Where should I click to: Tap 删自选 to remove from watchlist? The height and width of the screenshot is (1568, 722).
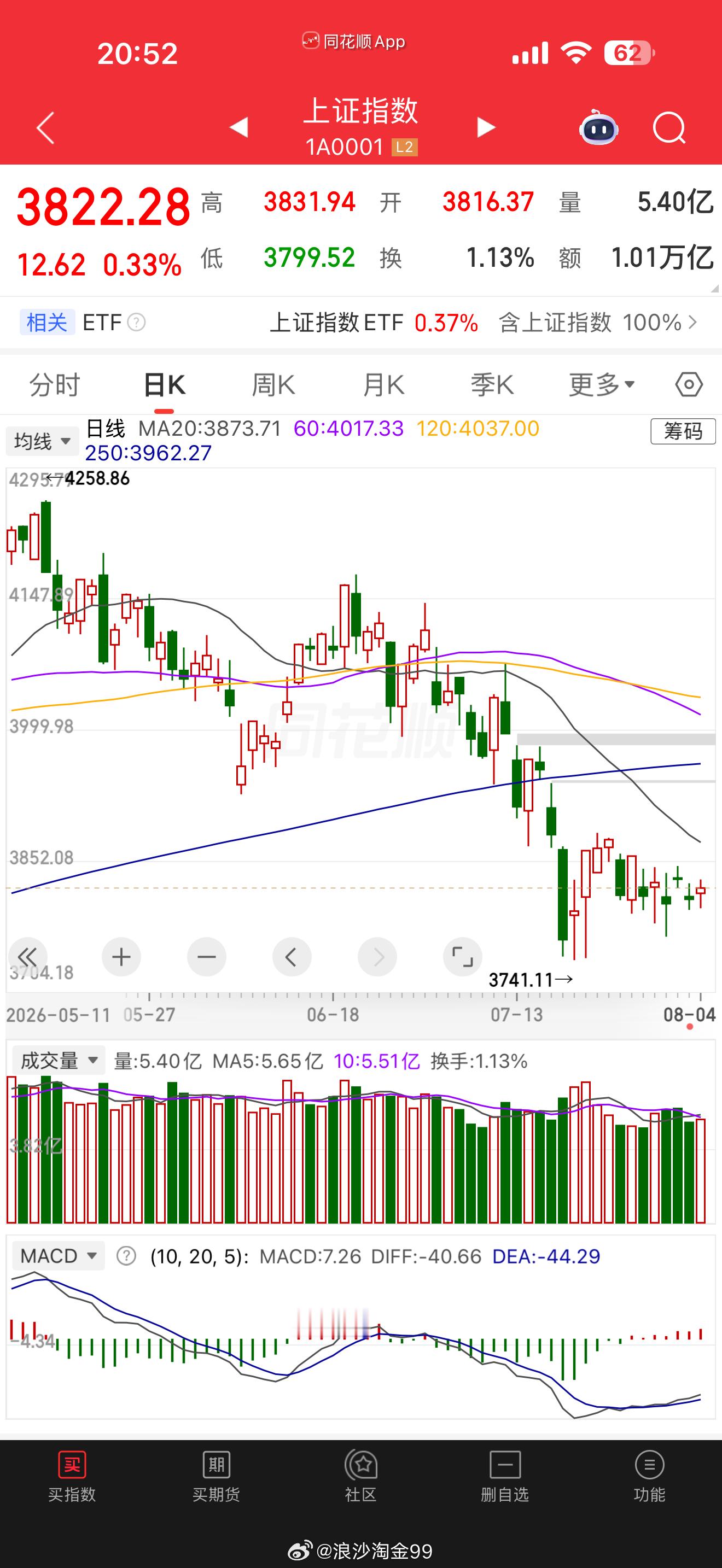pos(505,1476)
